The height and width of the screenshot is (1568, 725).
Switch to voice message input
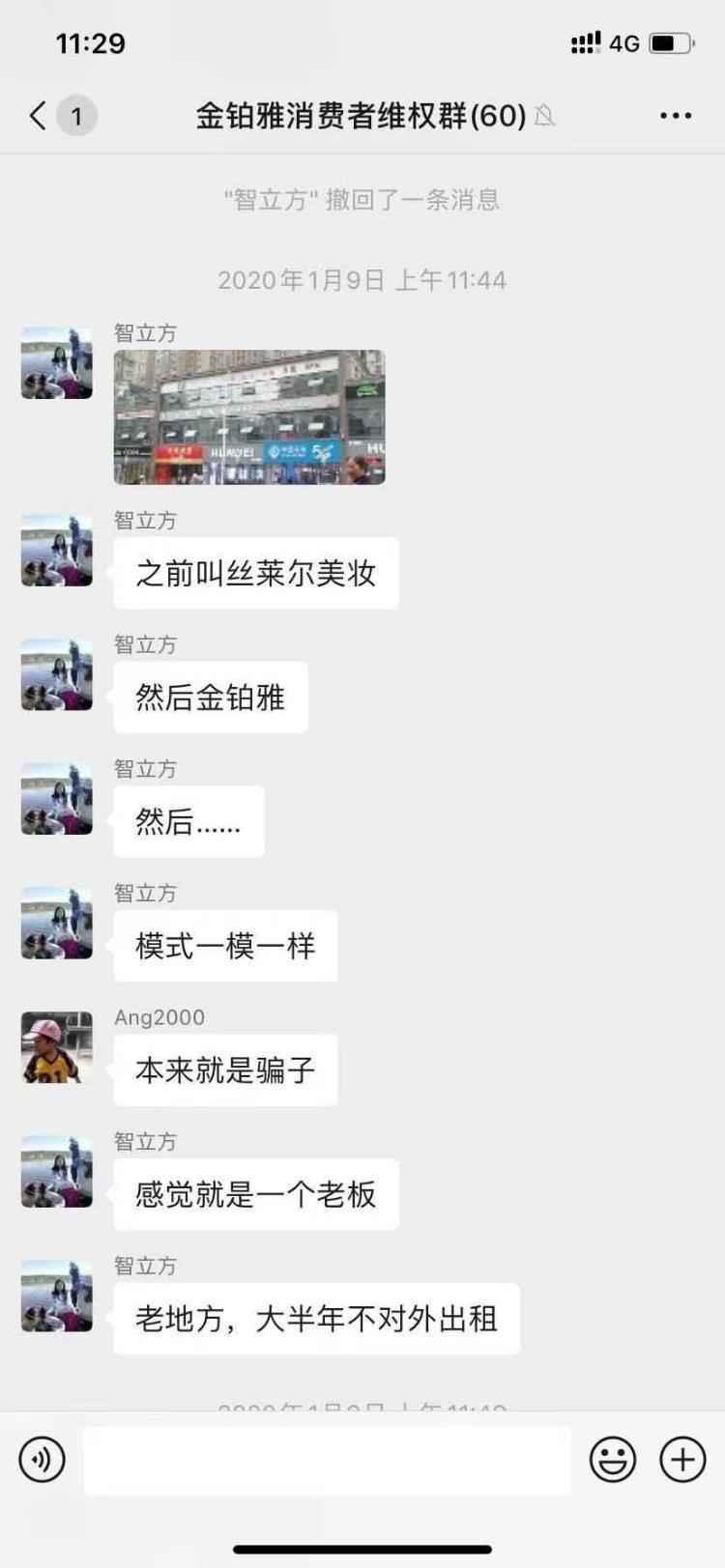click(42, 1459)
